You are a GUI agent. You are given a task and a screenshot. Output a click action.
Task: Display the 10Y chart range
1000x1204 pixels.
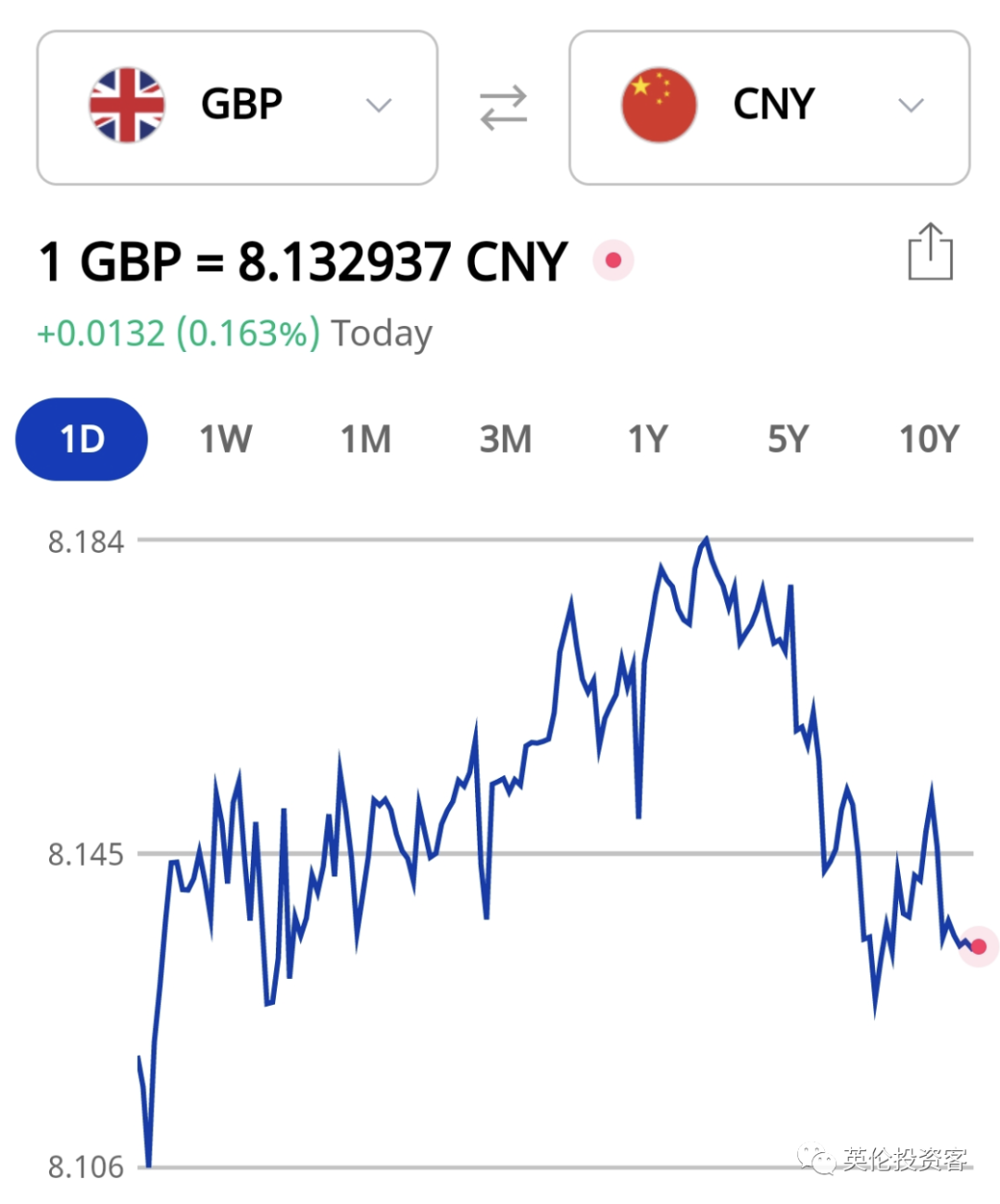pyautogui.click(x=929, y=439)
